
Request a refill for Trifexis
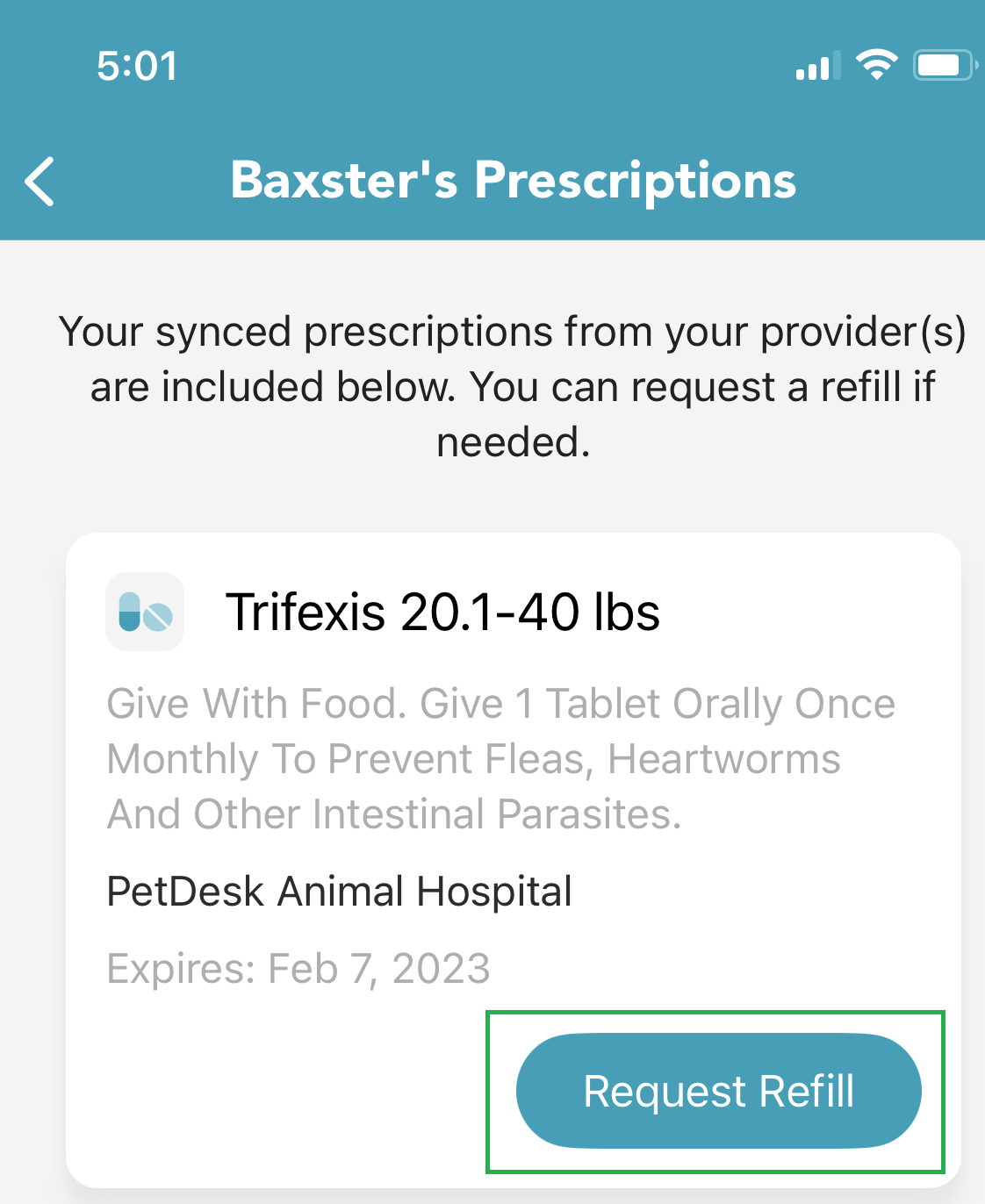click(718, 1091)
